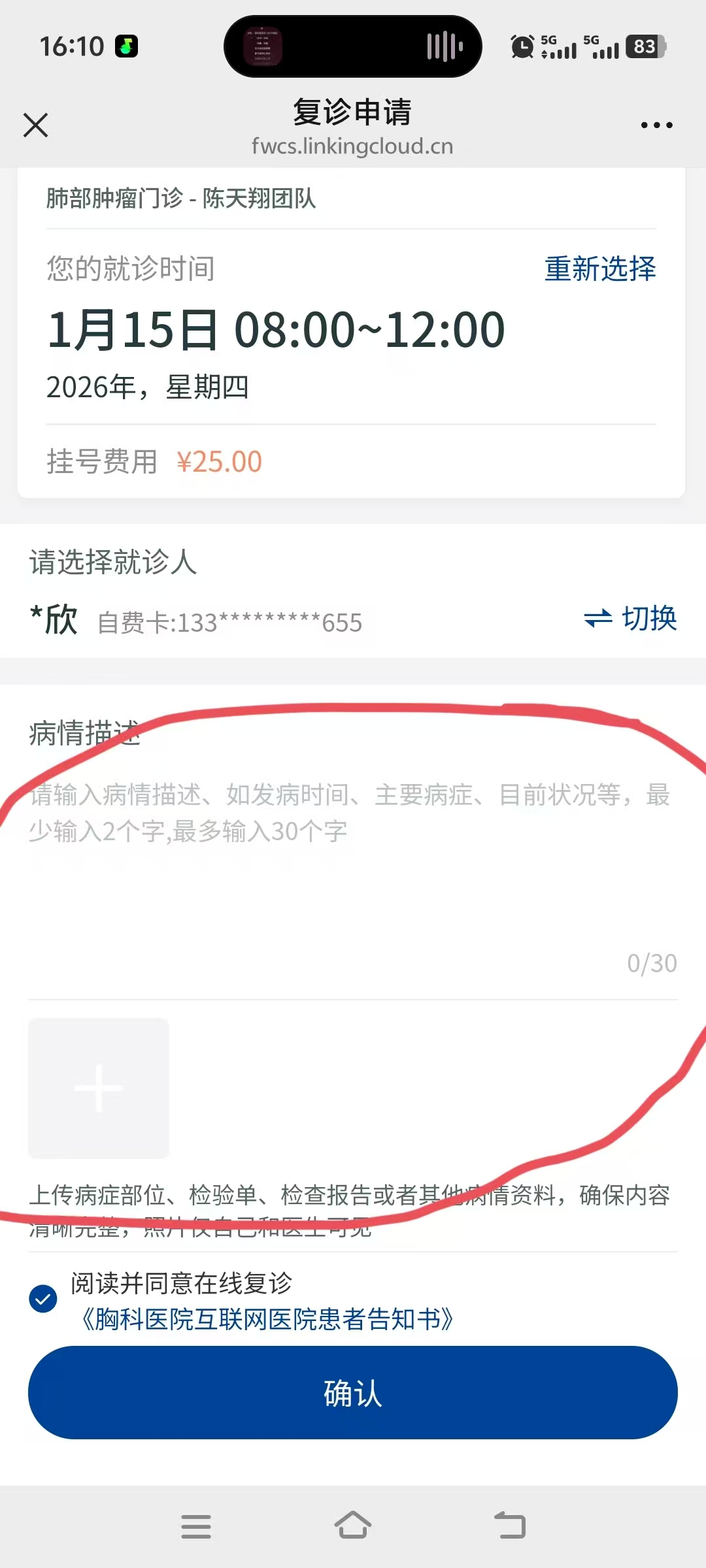Add a medical photo with the plus tile
The width and height of the screenshot is (706, 1568).
tap(99, 1088)
